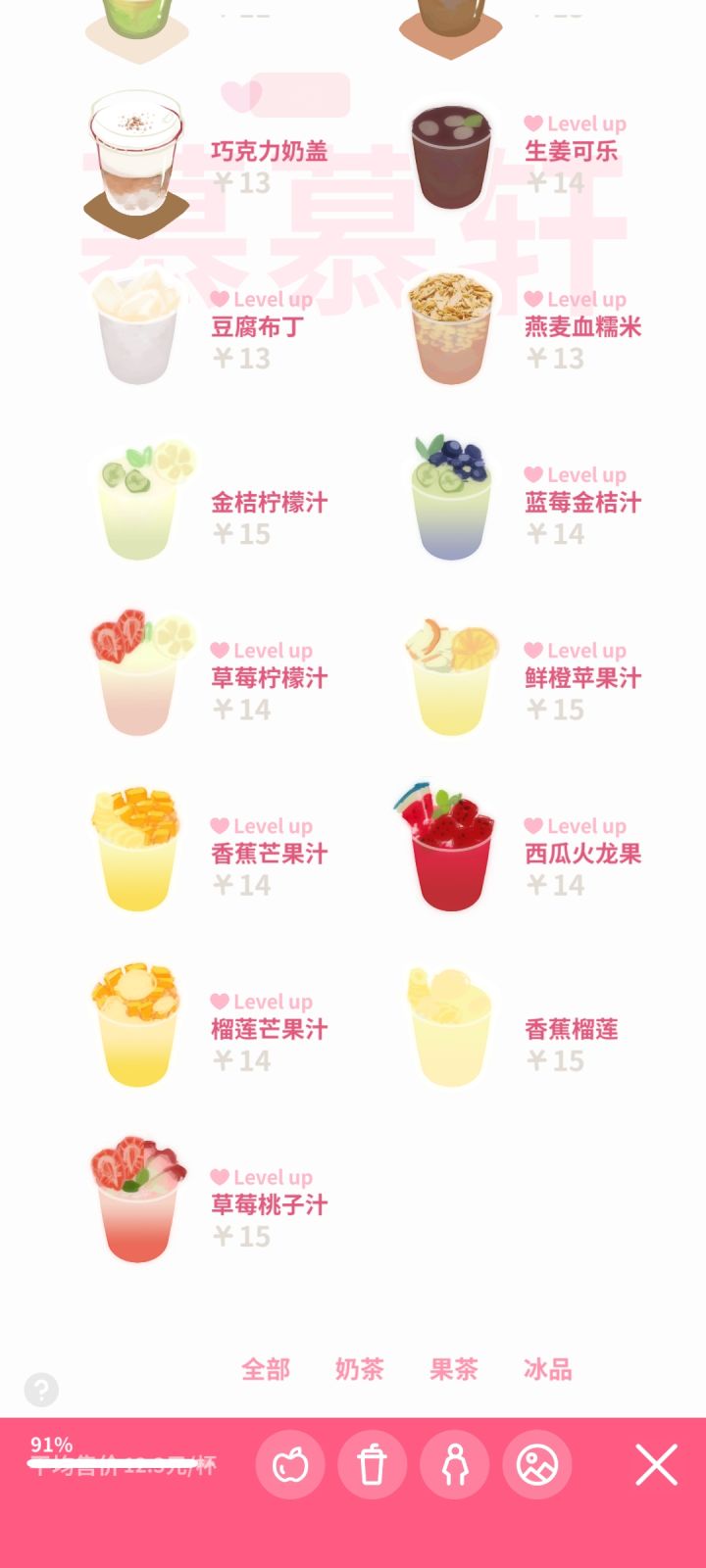Viewport: 706px width, 1568px height.
Task: Click the heart icon beside 蓝莓金桔汁
Action: tap(532, 474)
